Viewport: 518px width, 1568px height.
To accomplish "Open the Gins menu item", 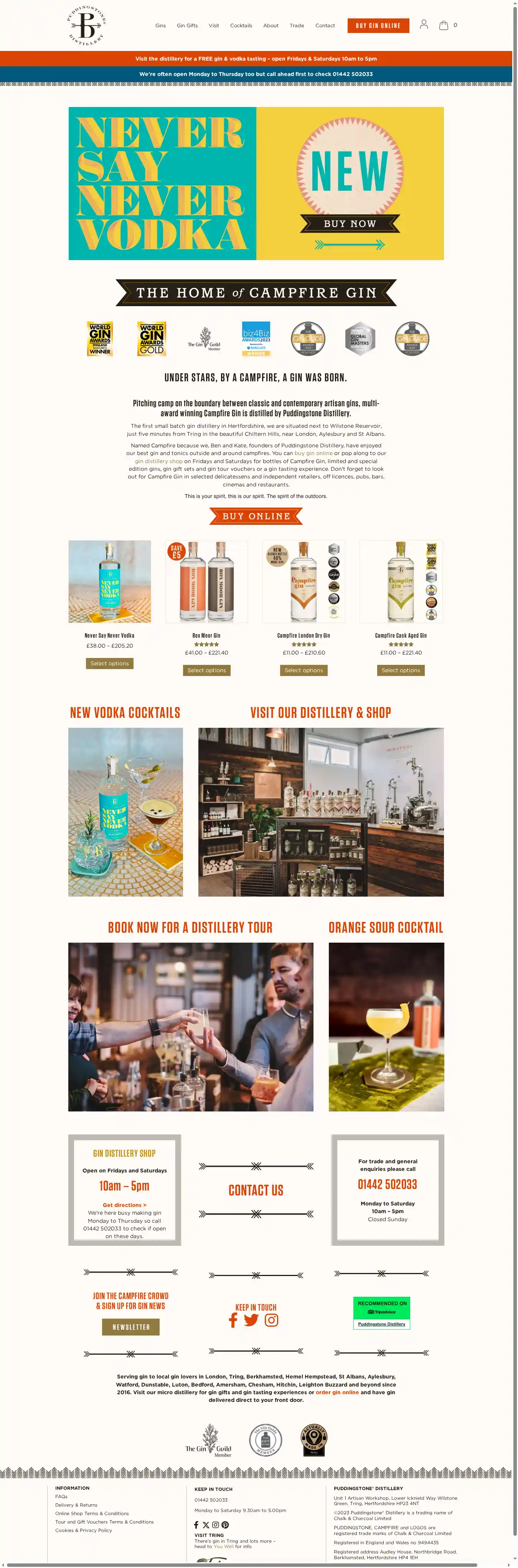I will tap(161, 26).
